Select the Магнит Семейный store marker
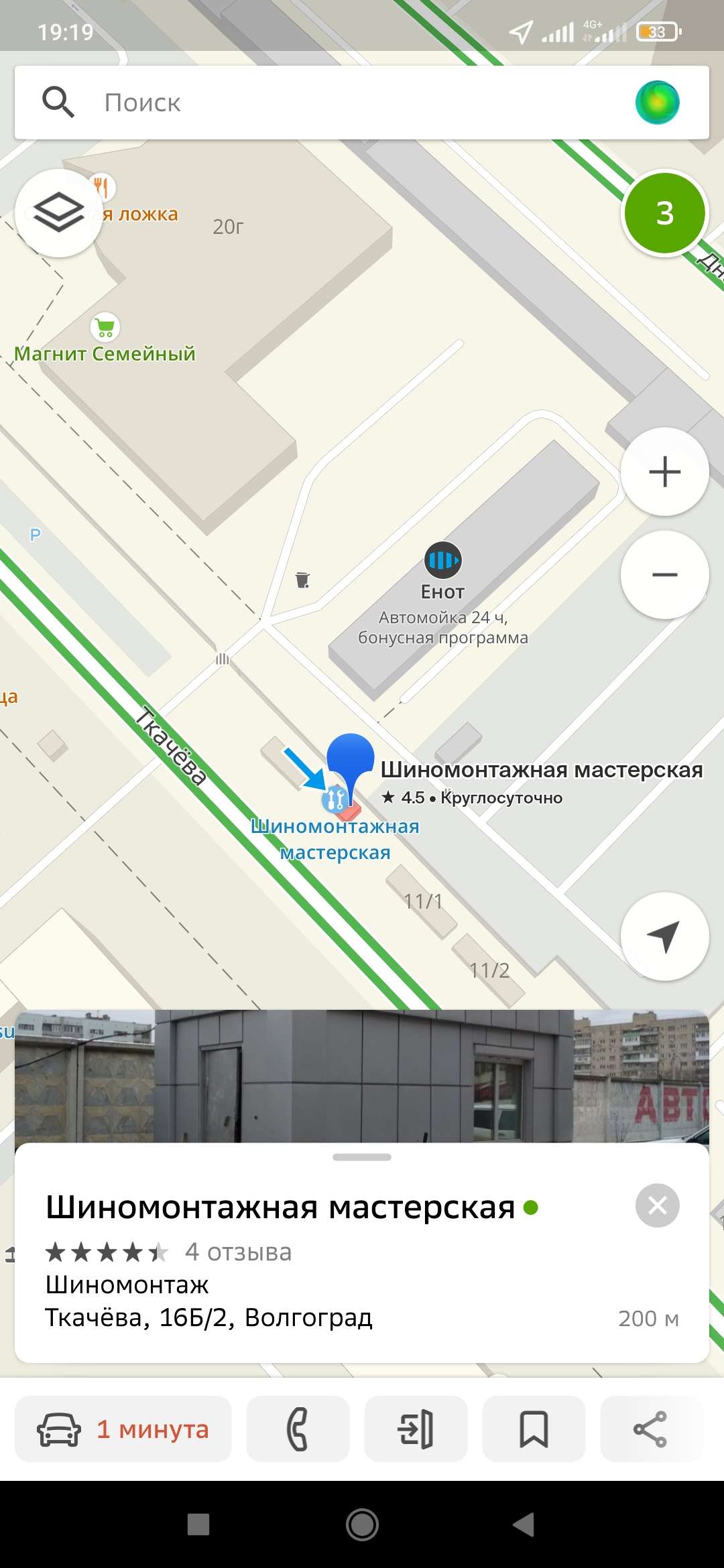 (x=105, y=328)
